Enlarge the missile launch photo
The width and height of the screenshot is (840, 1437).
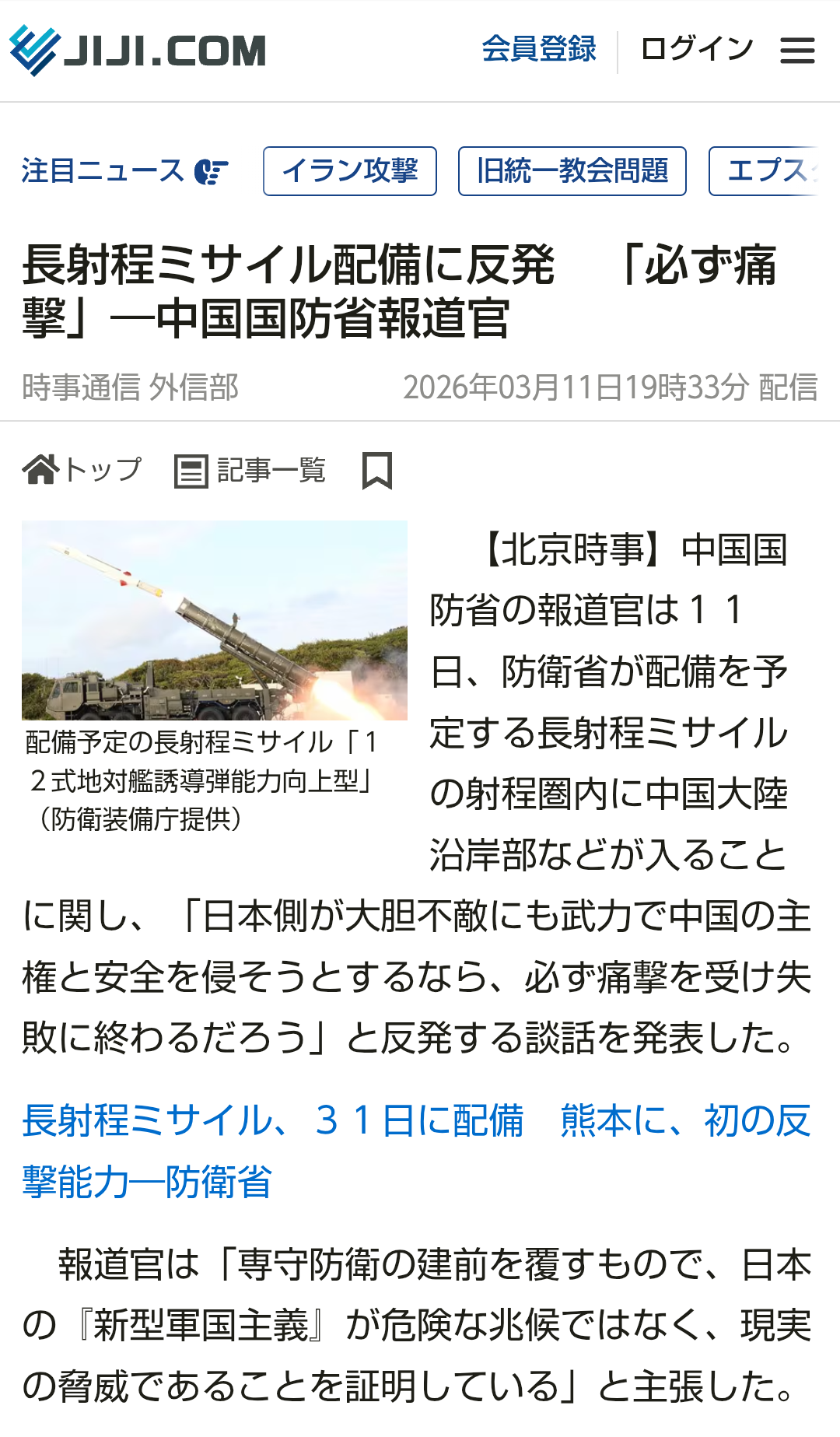[x=215, y=620]
